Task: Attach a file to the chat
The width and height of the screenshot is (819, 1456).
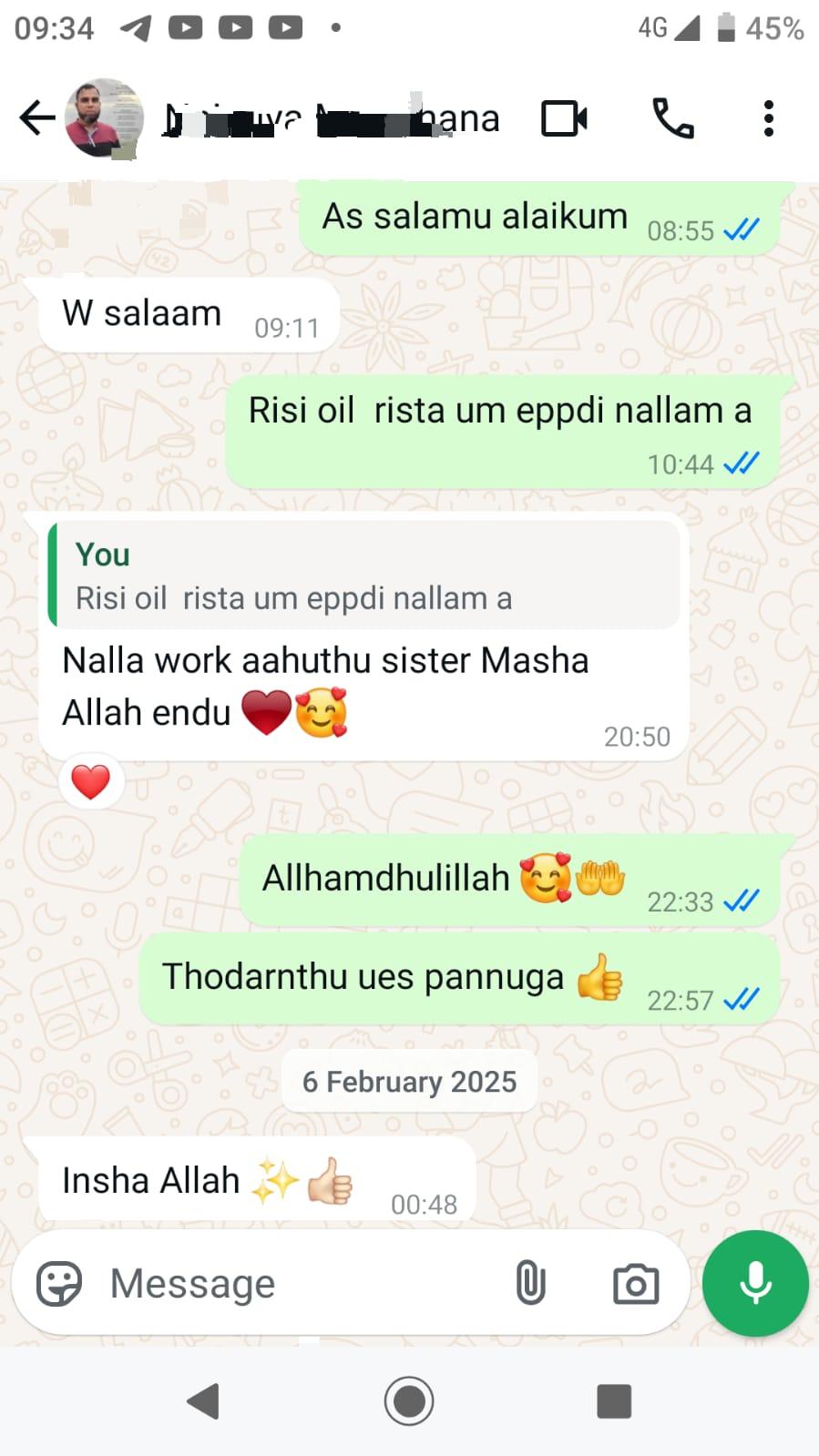Action: tap(530, 1284)
